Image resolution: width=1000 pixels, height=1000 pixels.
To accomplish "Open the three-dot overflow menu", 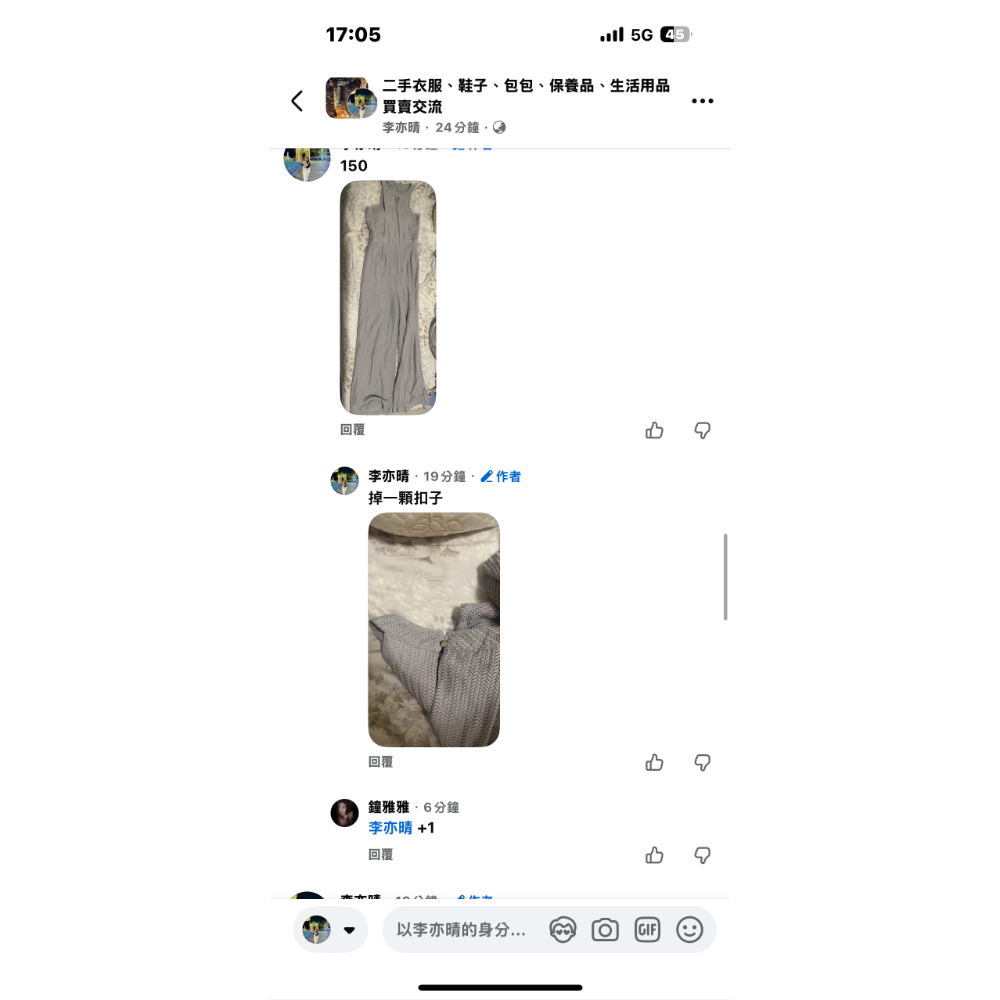I will (702, 101).
